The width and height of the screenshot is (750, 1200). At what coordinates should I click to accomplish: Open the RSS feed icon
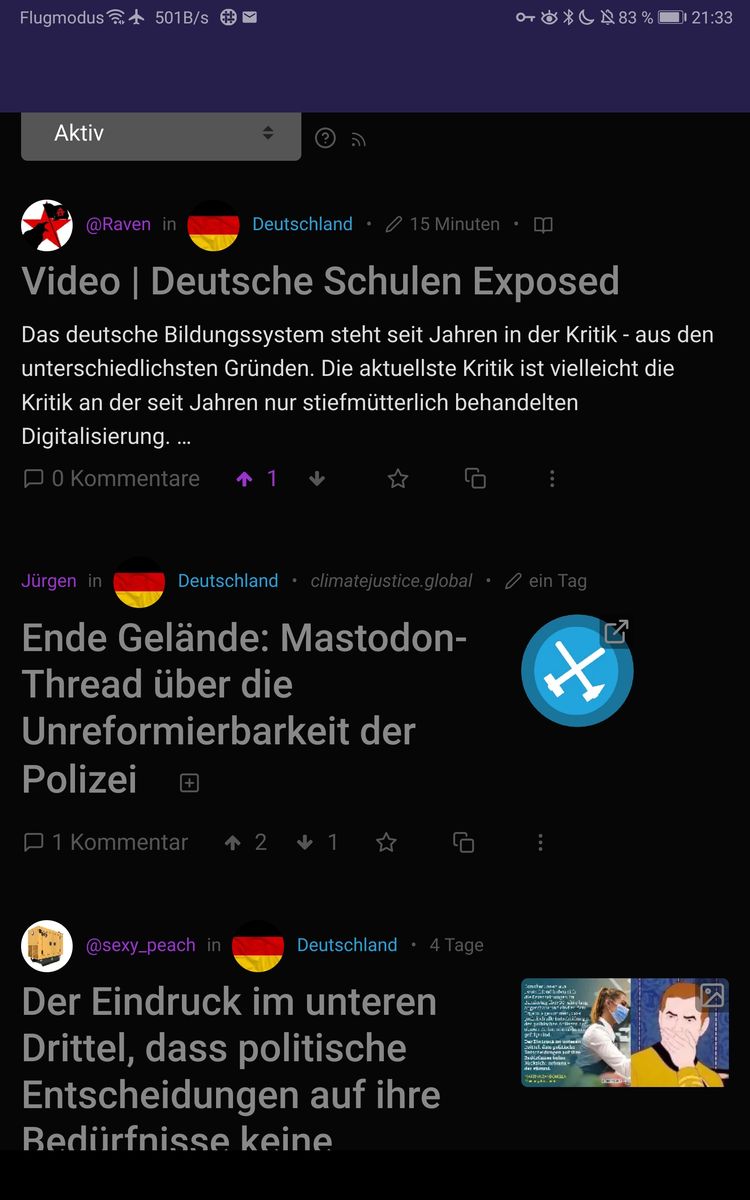point(358,140)
